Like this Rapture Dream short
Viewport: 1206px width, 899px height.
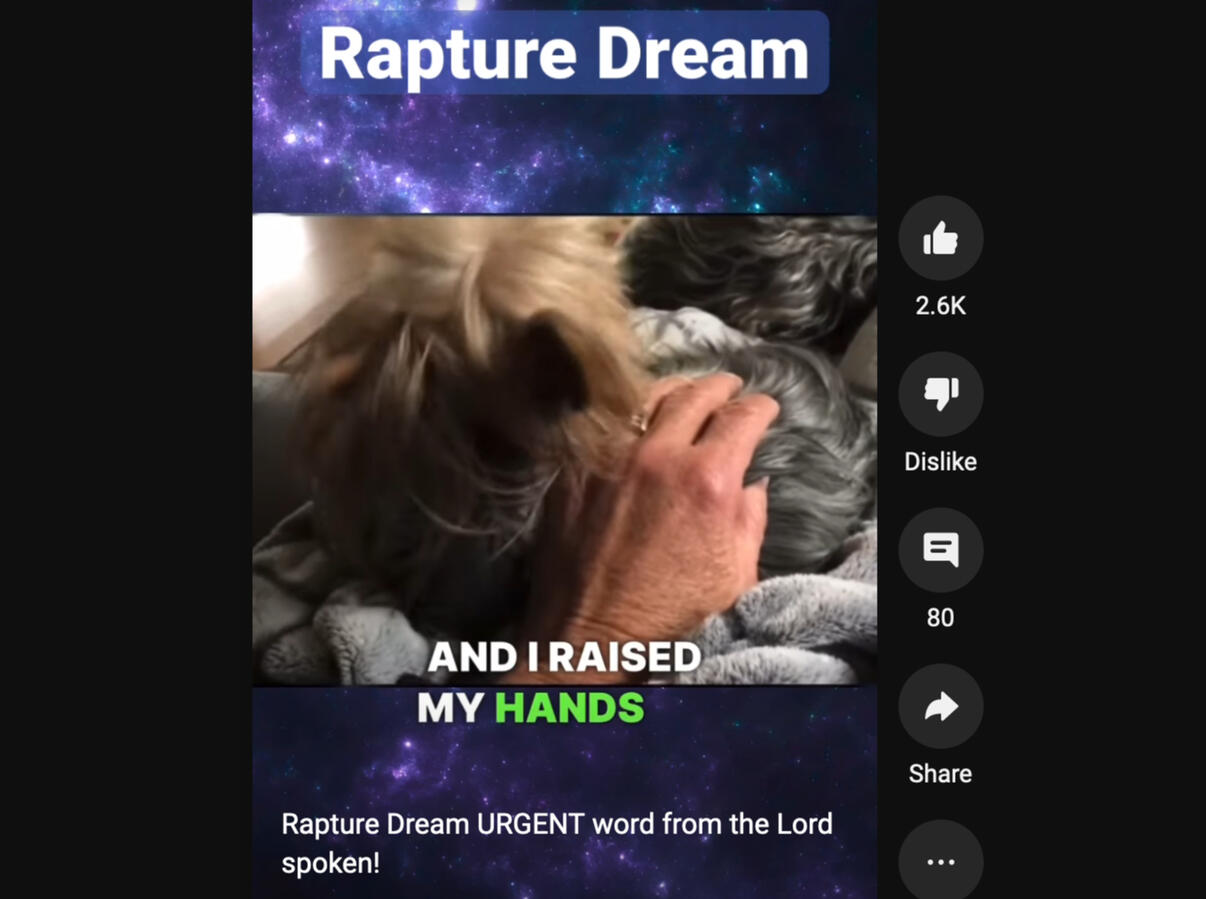(940, 239)
